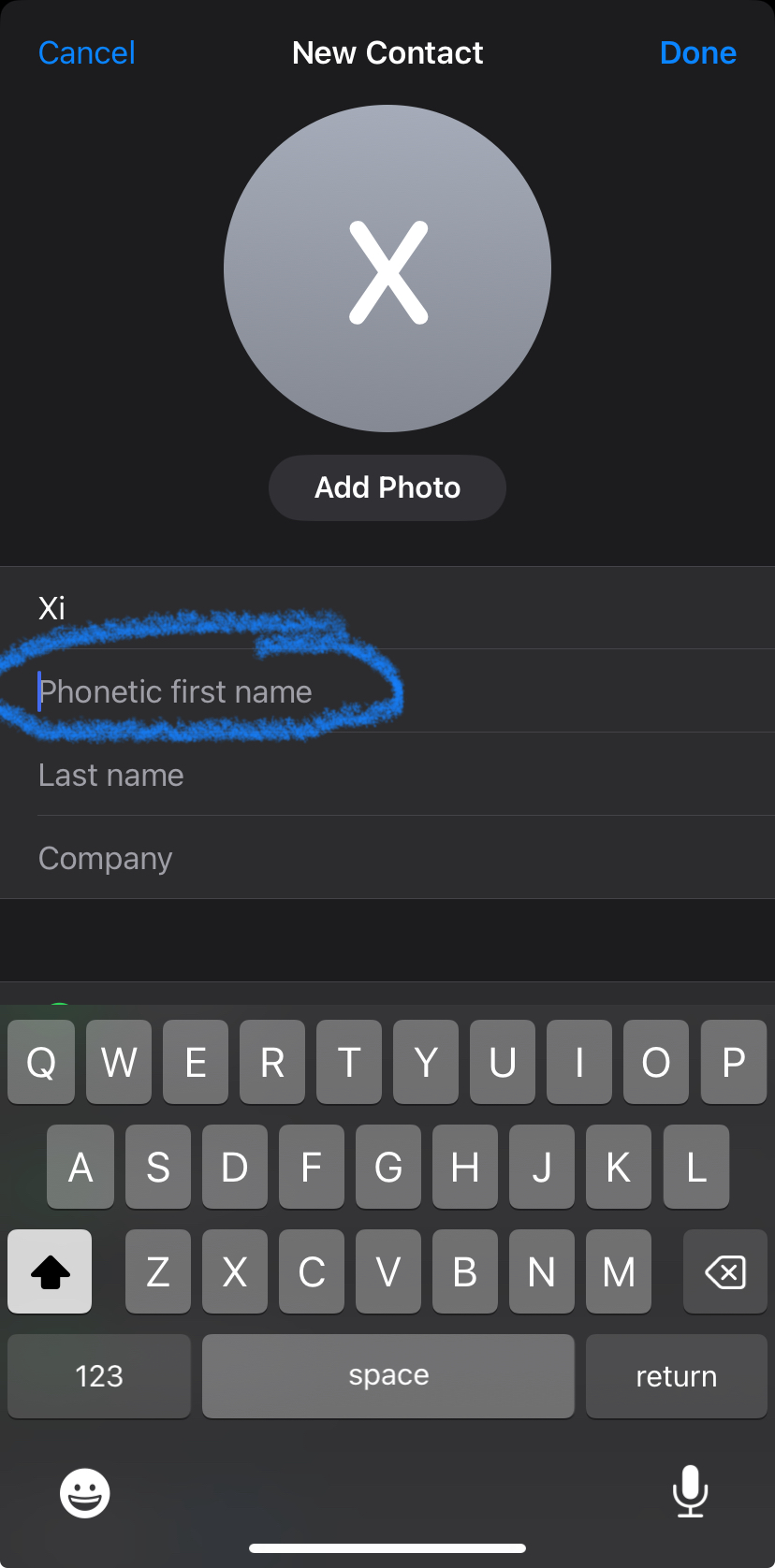Viewport: 775px width, 1568px height.
Task: Cancel creating the new contact
Action: click(87, 53)
